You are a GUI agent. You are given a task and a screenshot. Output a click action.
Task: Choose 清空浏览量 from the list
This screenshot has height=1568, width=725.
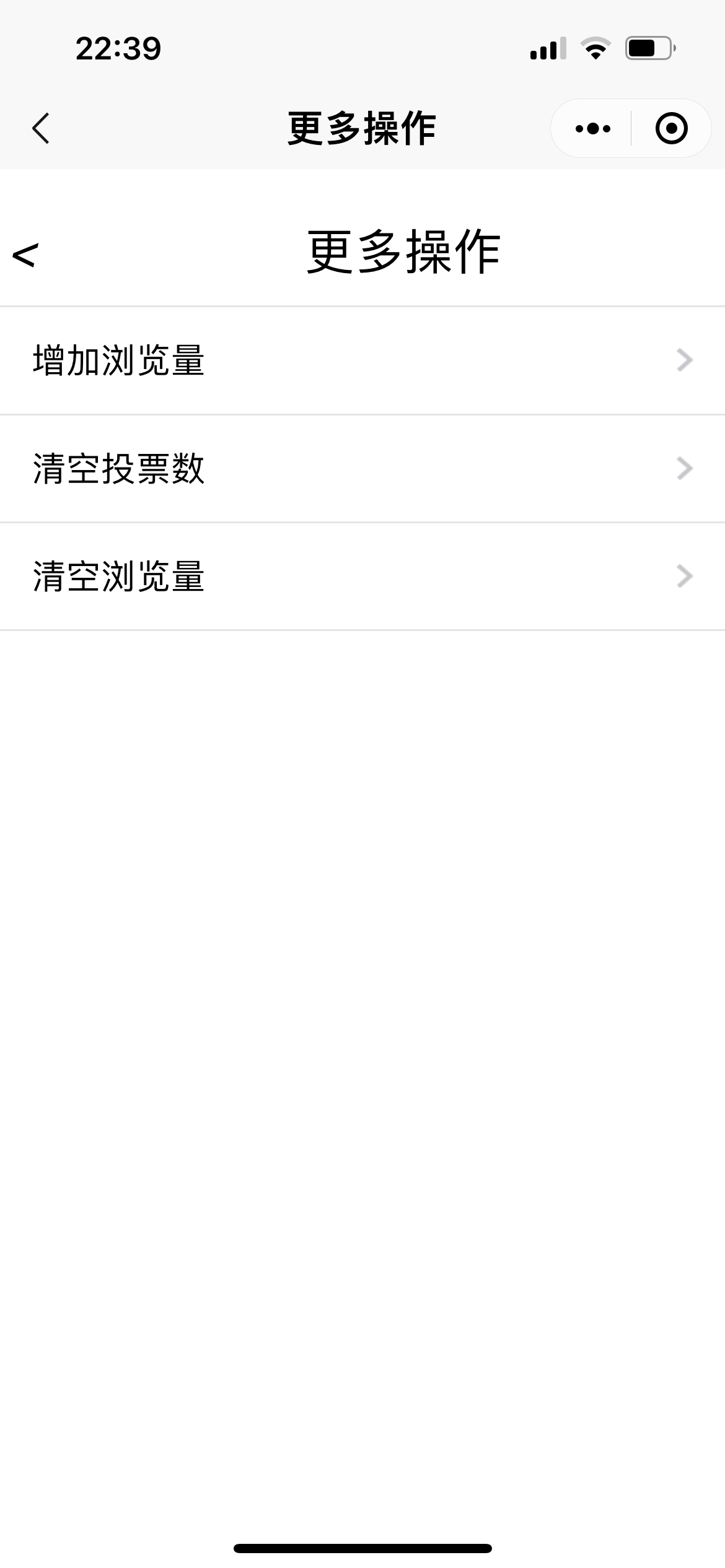coord(362,577)
